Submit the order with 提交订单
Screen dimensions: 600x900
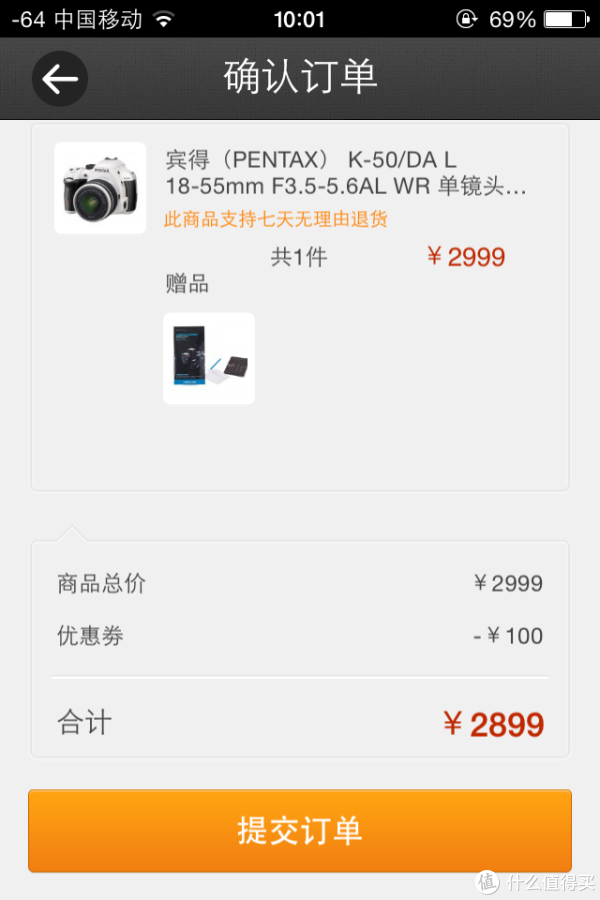300,830
